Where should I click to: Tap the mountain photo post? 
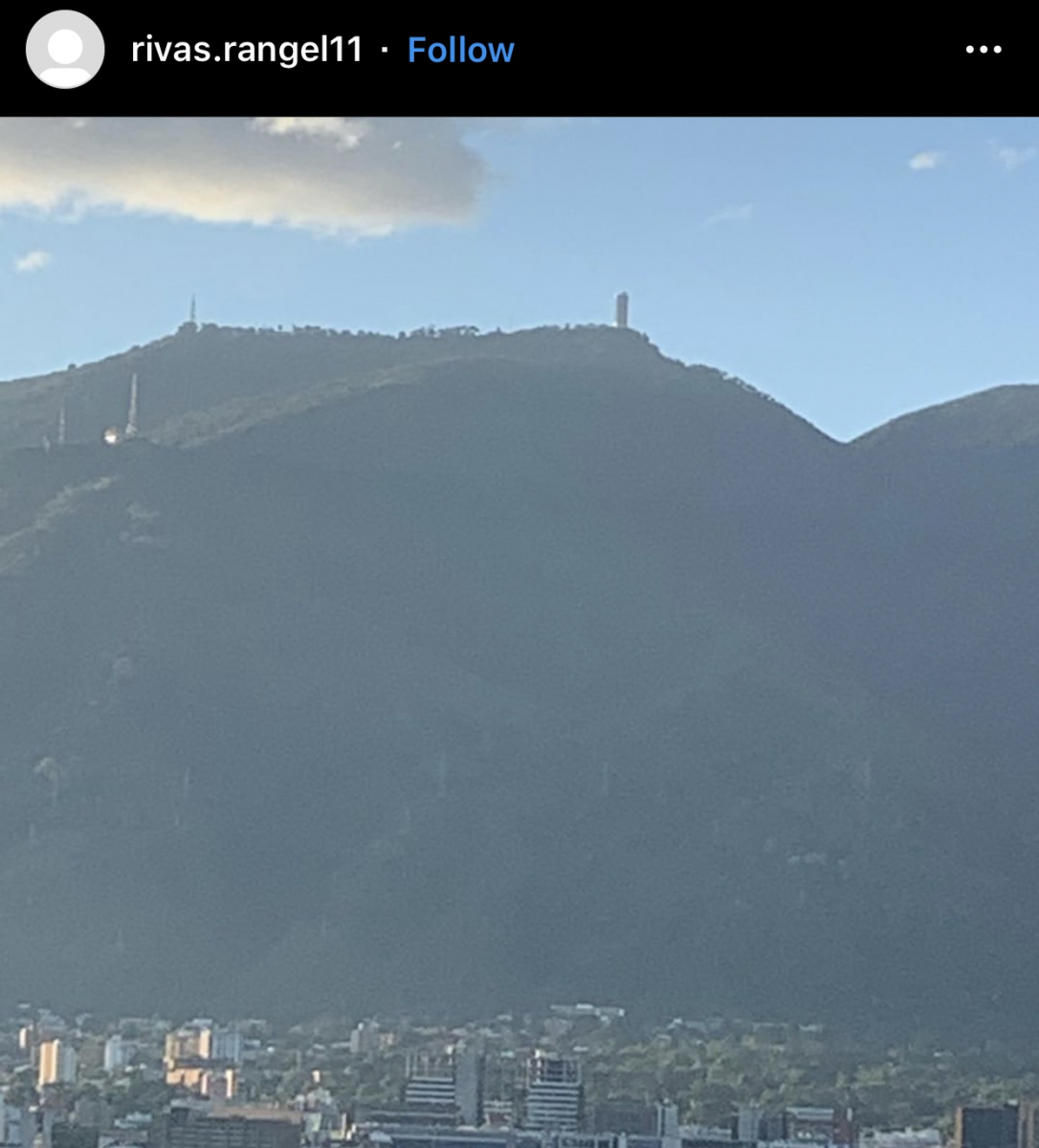point(519,632)
